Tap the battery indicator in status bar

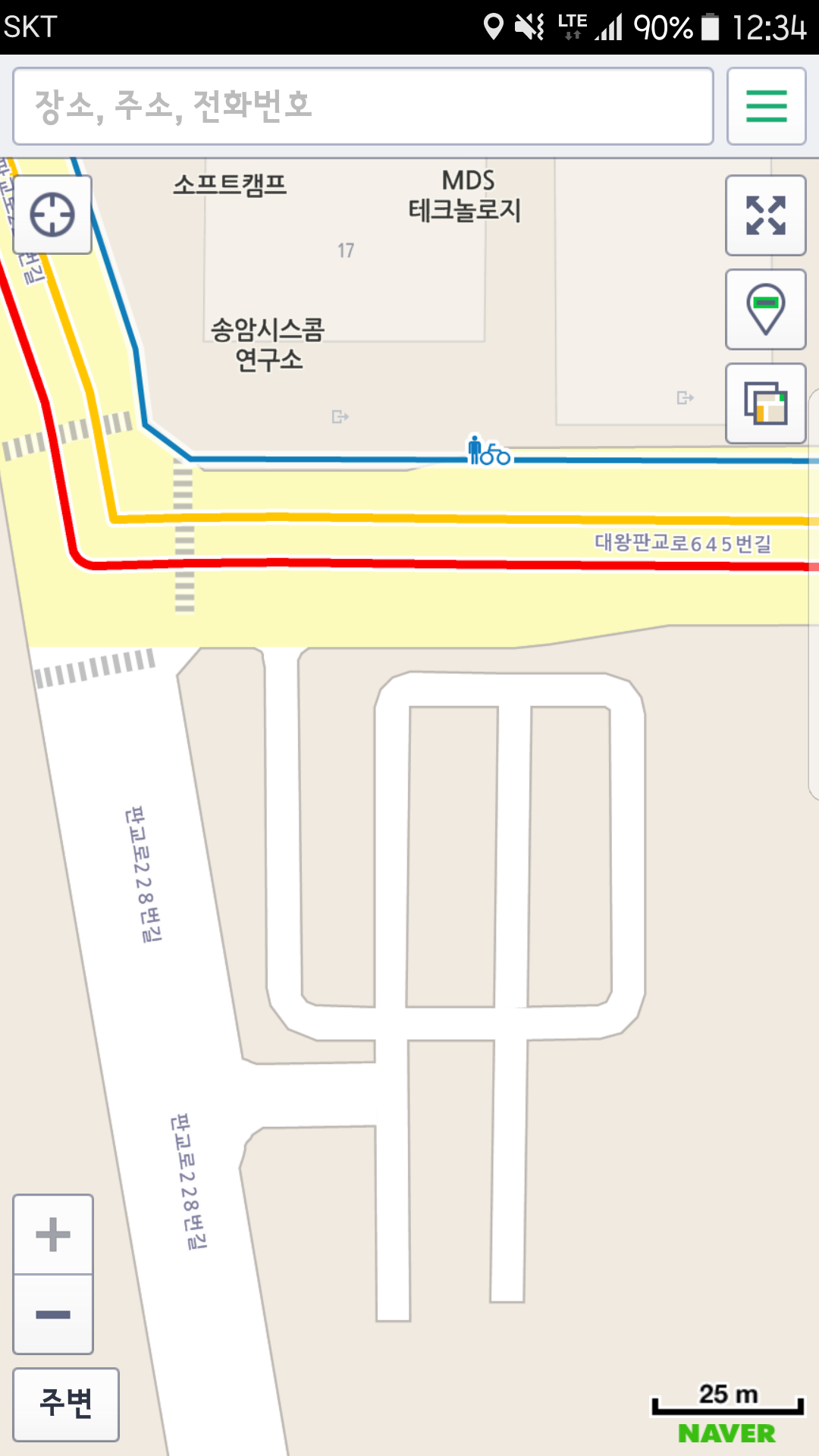(711, 25)
